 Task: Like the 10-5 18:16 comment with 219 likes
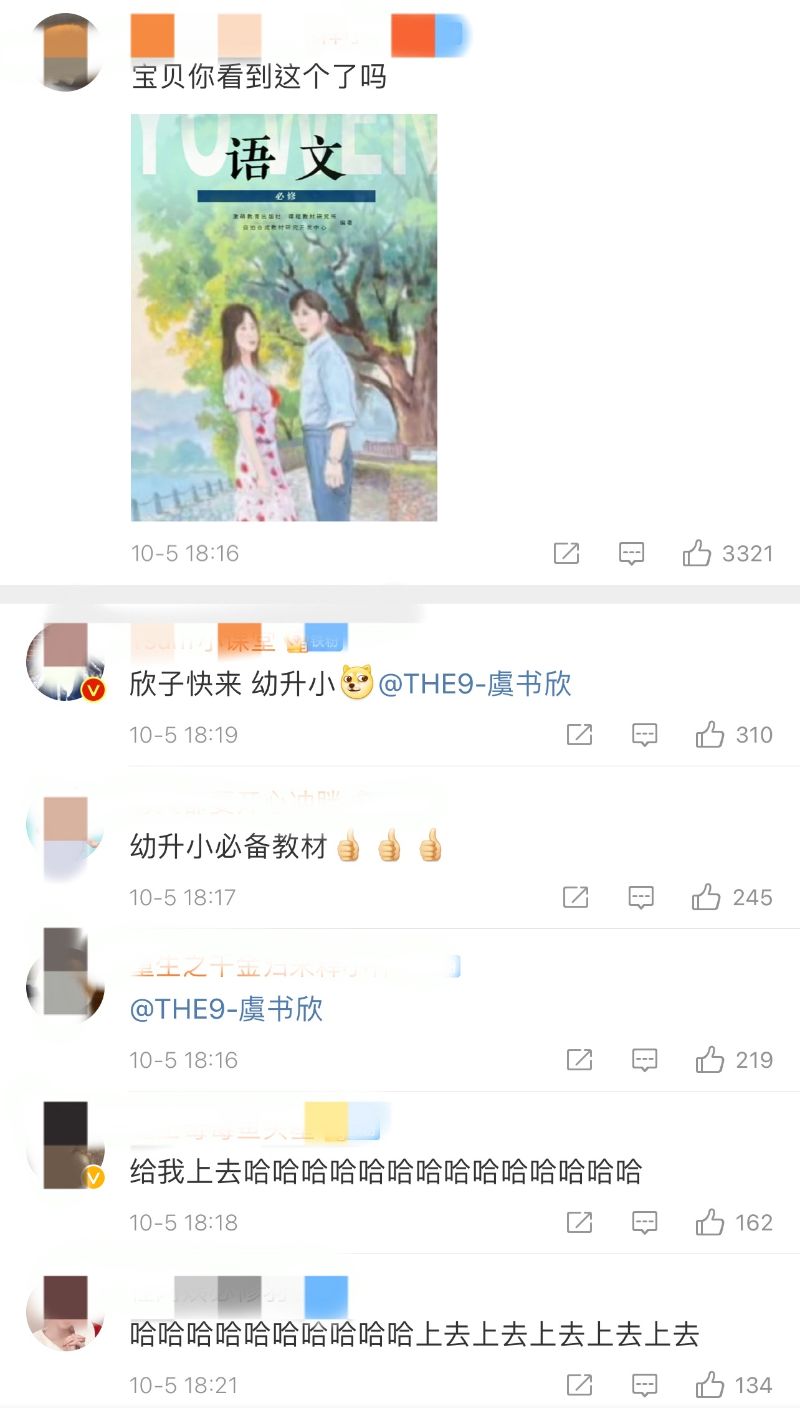(710, 1059)
